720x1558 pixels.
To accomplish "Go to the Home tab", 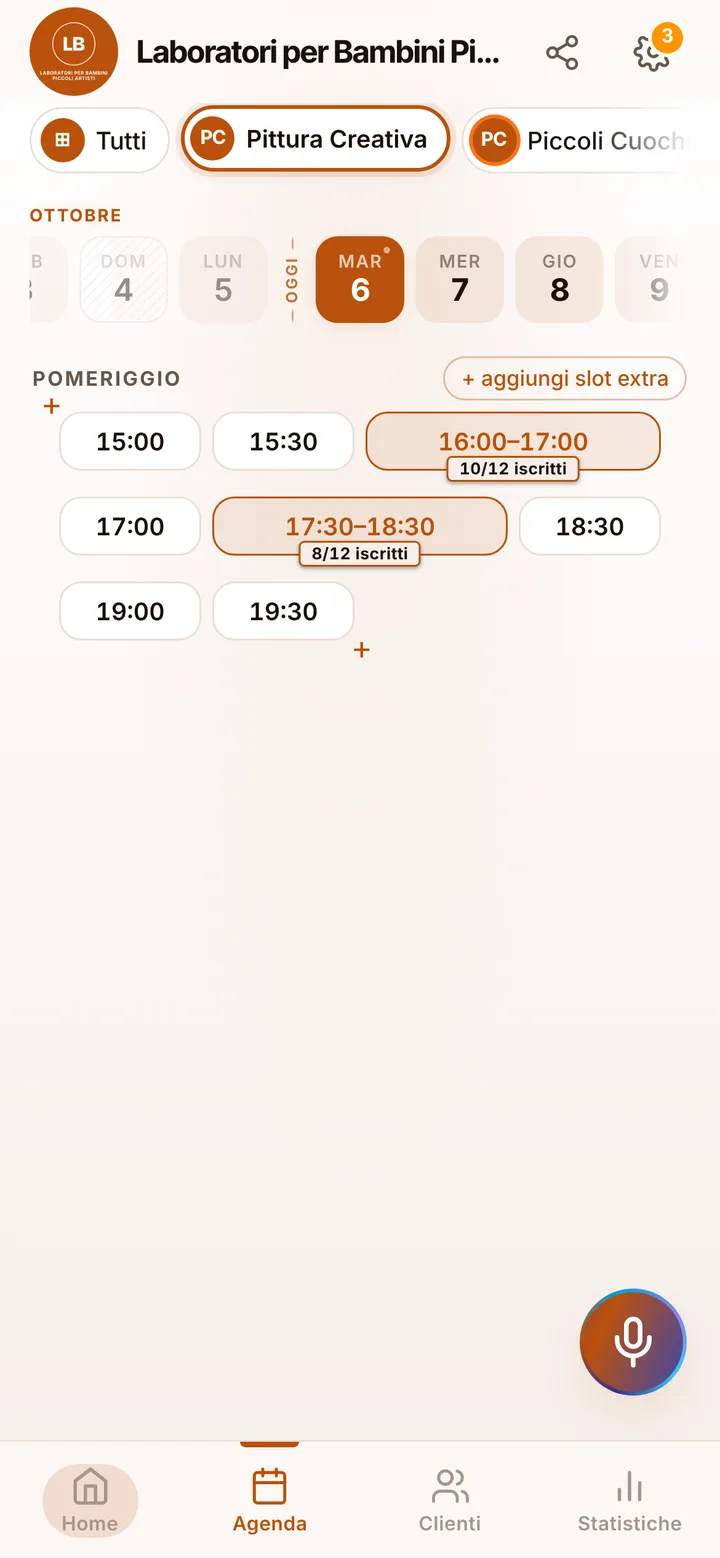I will (90, 1500).
